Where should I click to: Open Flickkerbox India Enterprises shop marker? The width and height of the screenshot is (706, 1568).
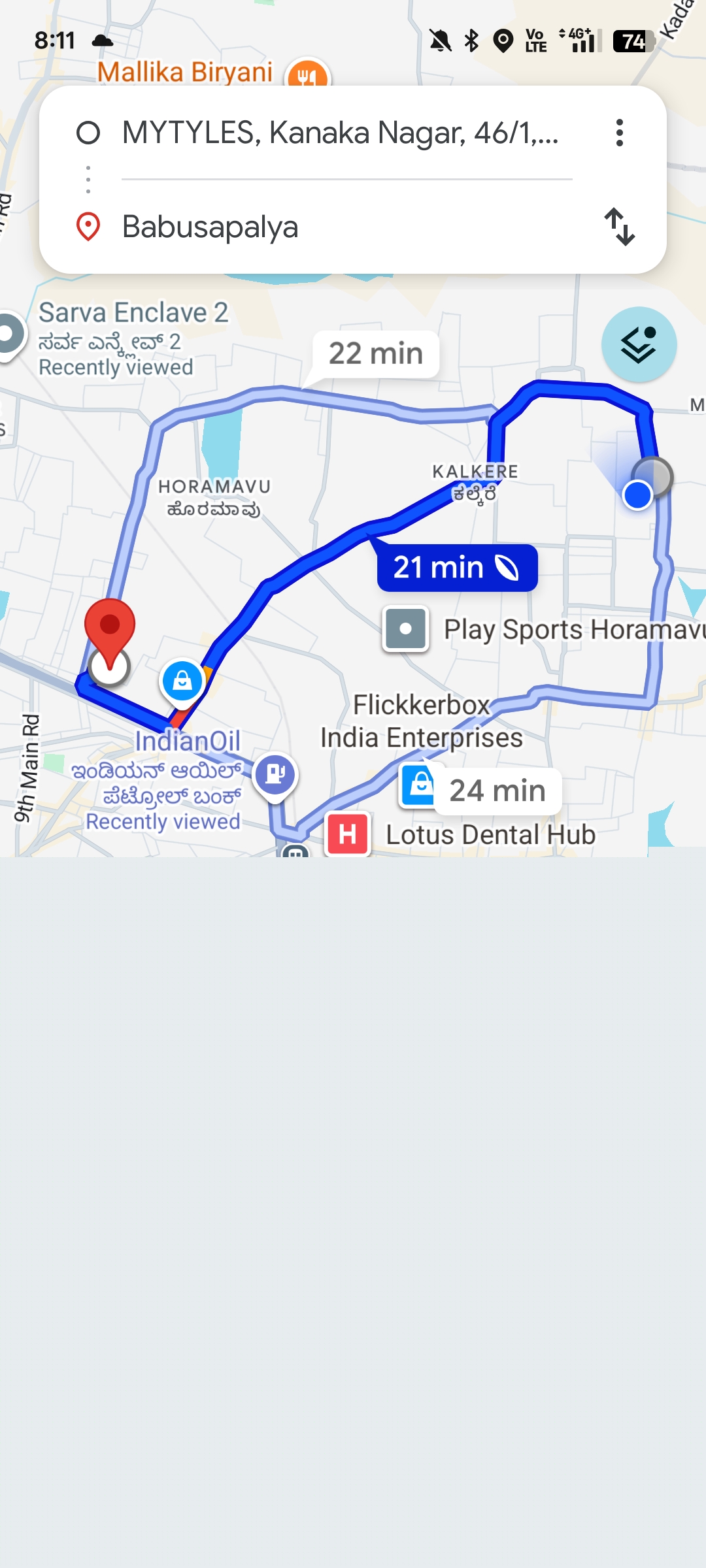[x=417, y=784]
